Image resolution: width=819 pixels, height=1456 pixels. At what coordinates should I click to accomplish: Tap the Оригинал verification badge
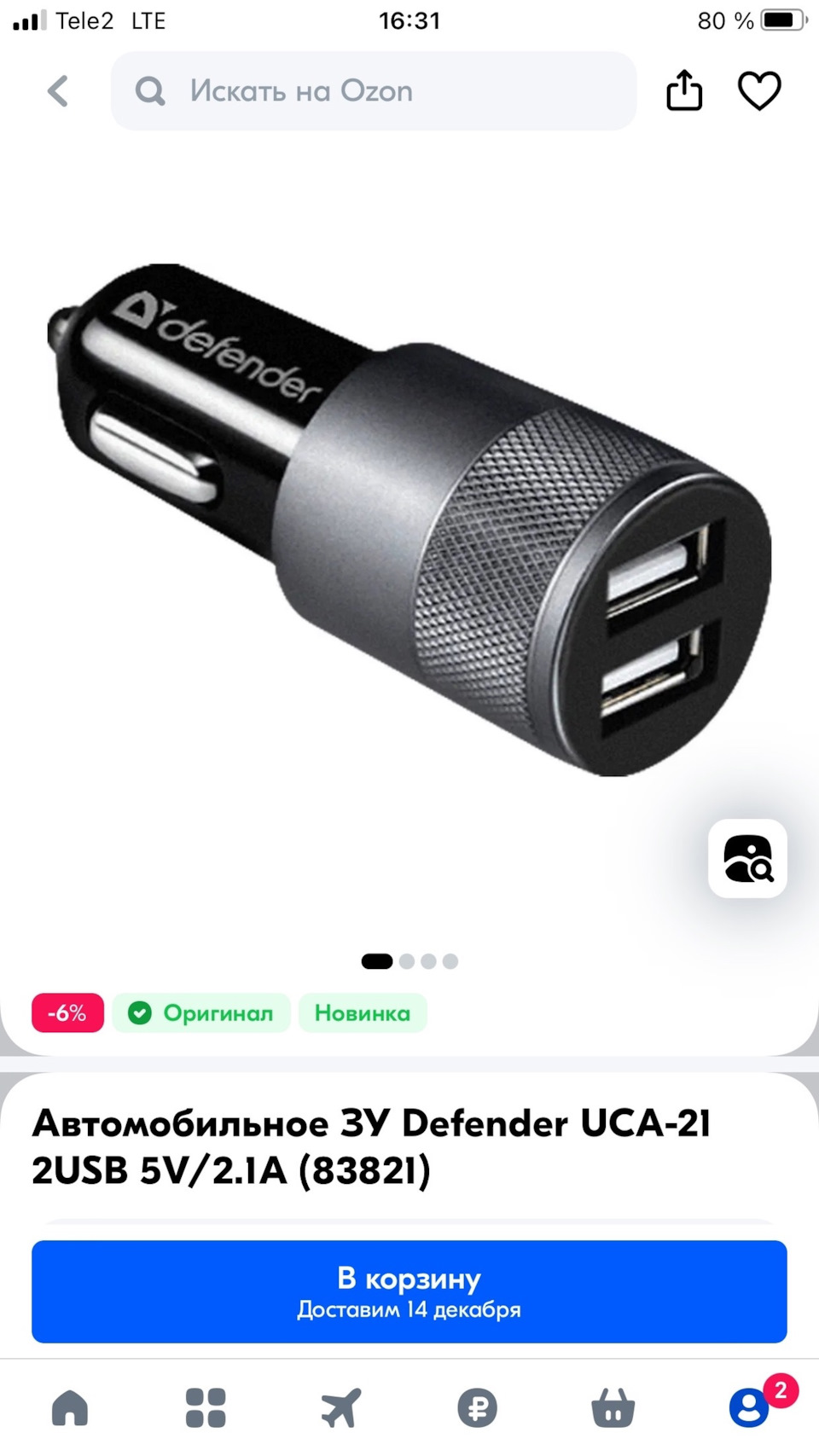coord(200,1012)
